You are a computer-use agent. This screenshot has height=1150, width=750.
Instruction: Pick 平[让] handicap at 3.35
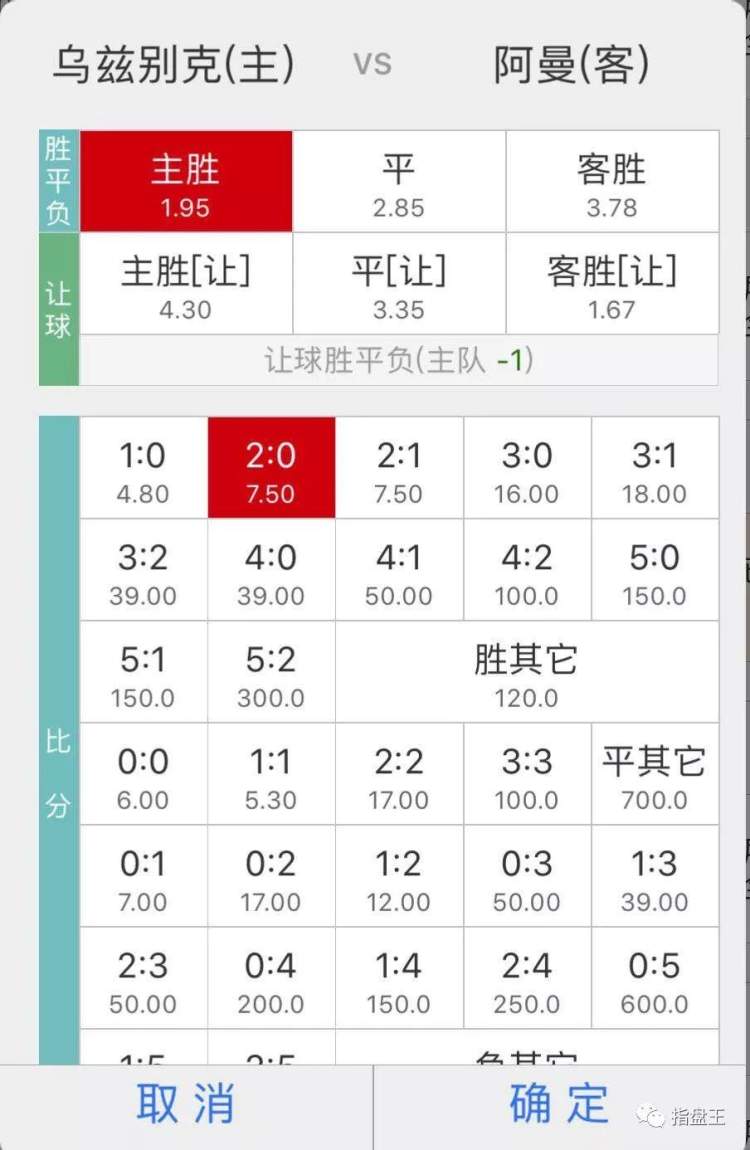[x=399, y=284]
